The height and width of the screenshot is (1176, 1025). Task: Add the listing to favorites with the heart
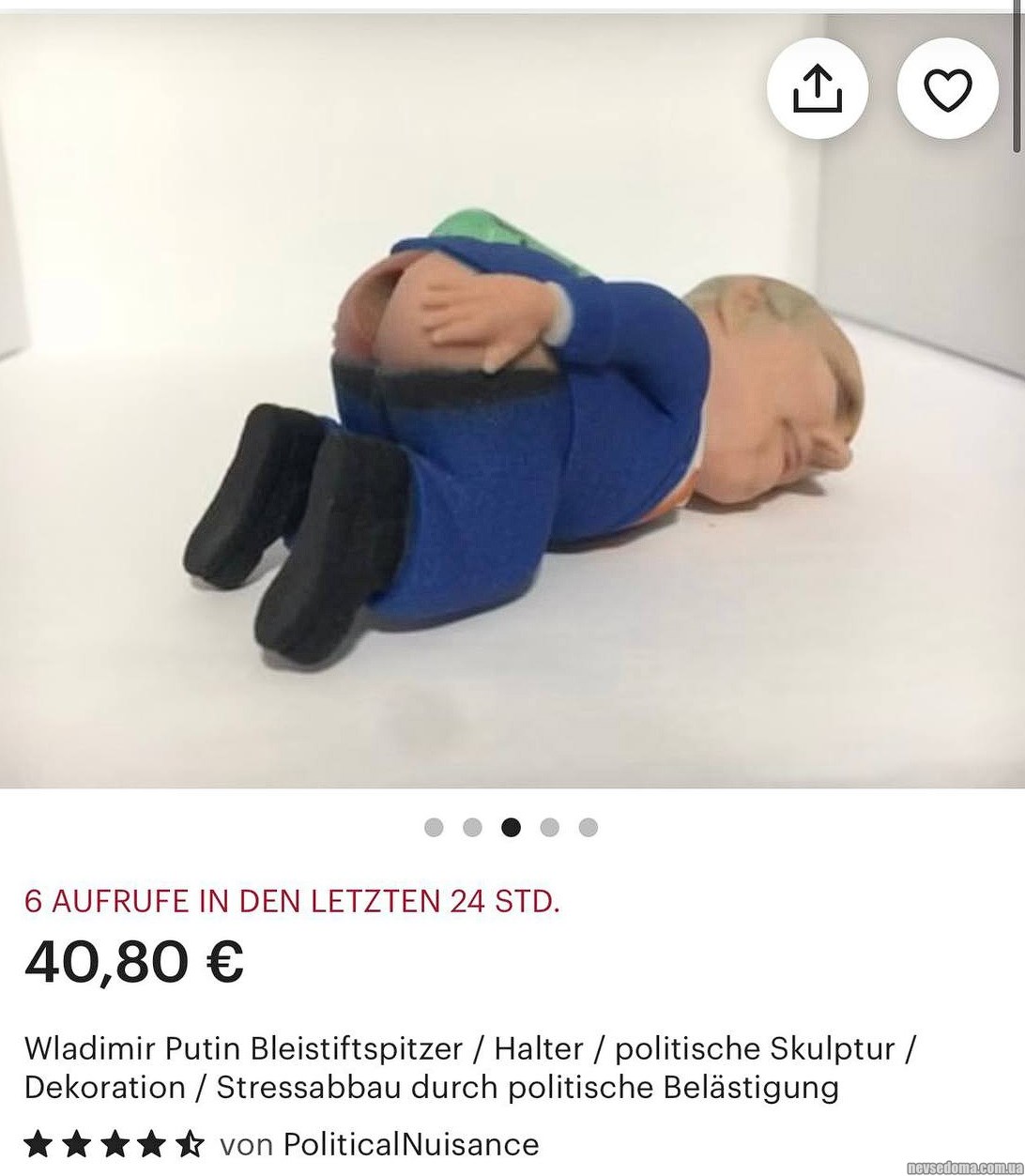(947, 88)
